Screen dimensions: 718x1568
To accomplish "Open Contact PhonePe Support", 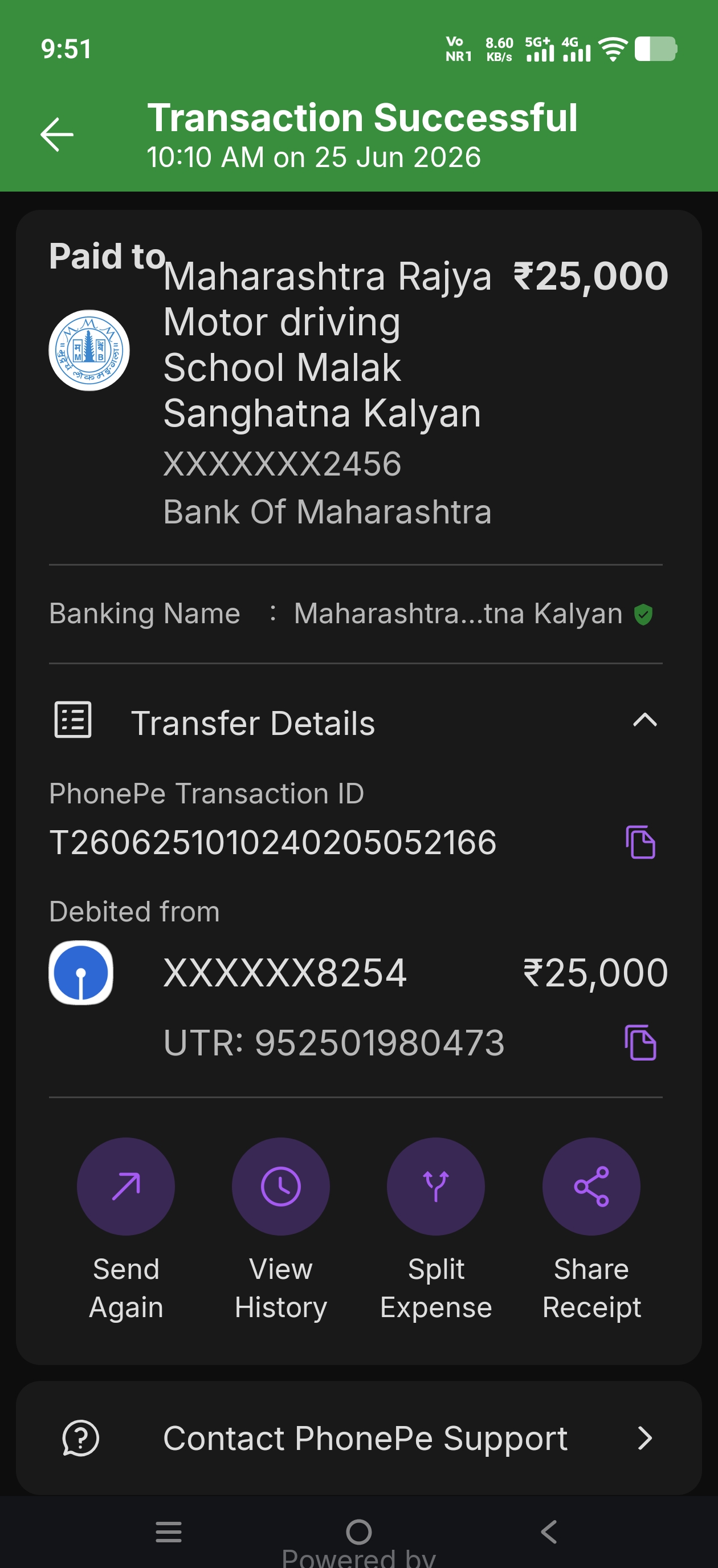I will tap(359, 1439).
